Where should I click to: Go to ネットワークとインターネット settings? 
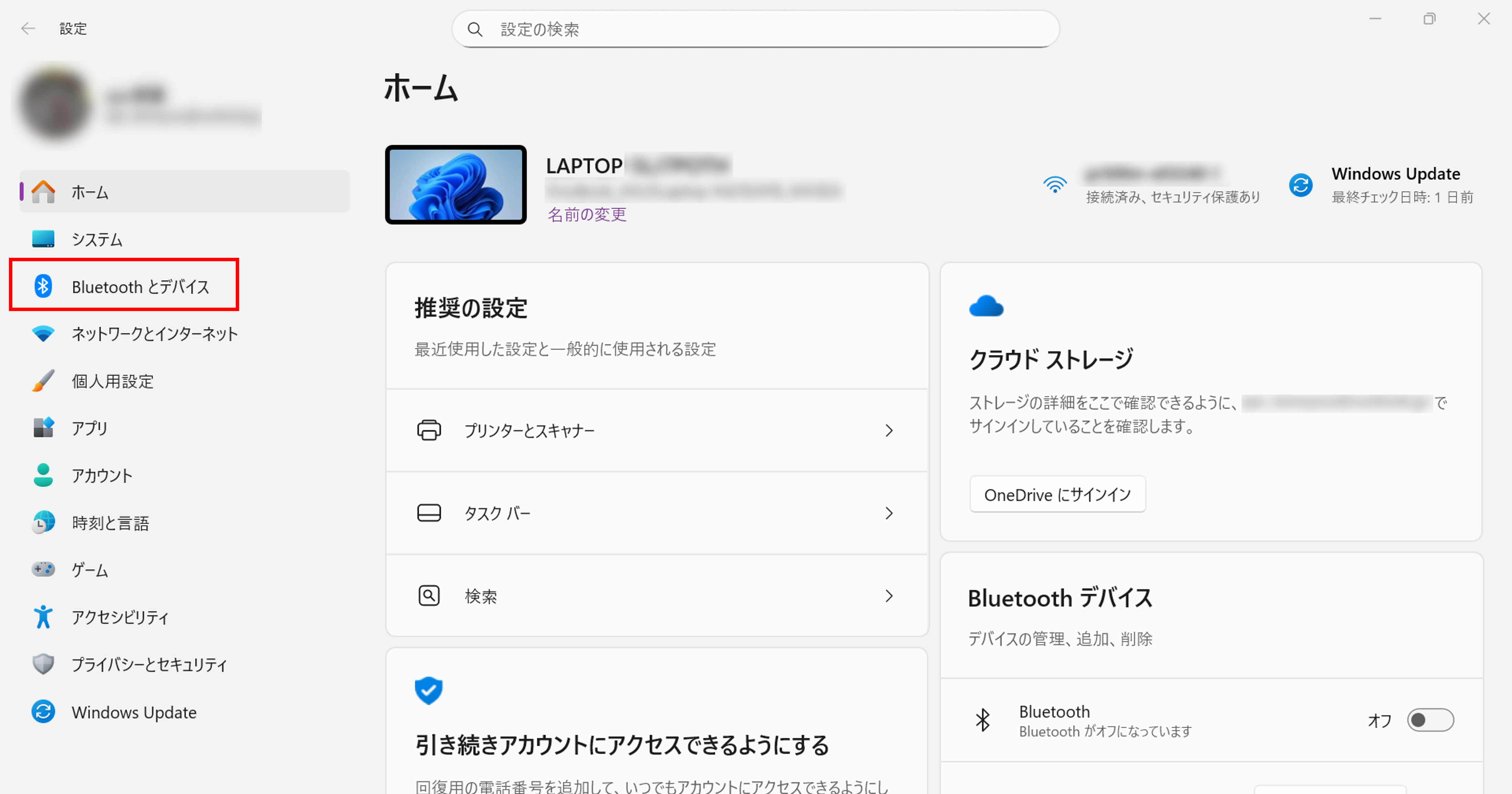(154, 333)
